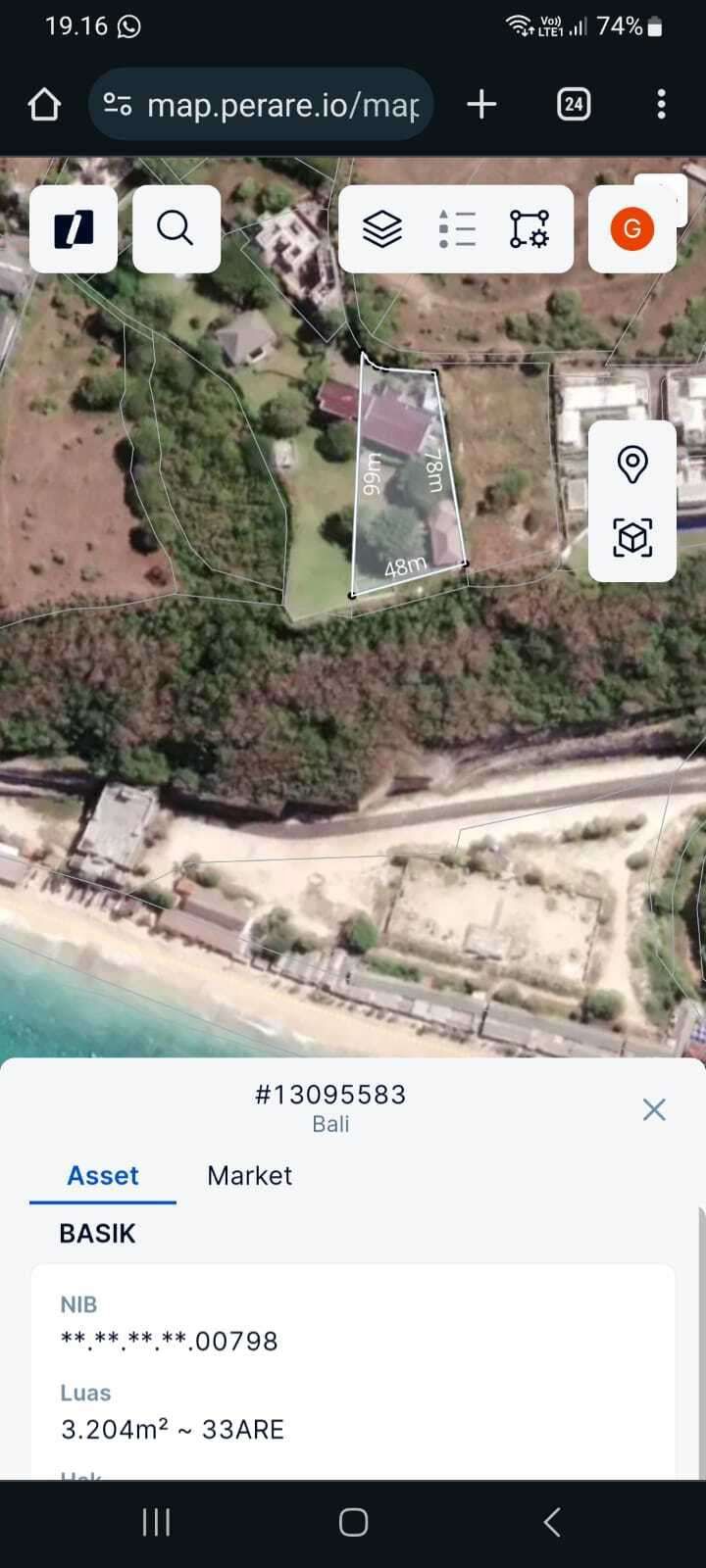Show the list legend view
The height and width of the screenshot is (1568, 706).
coord(457,229)
